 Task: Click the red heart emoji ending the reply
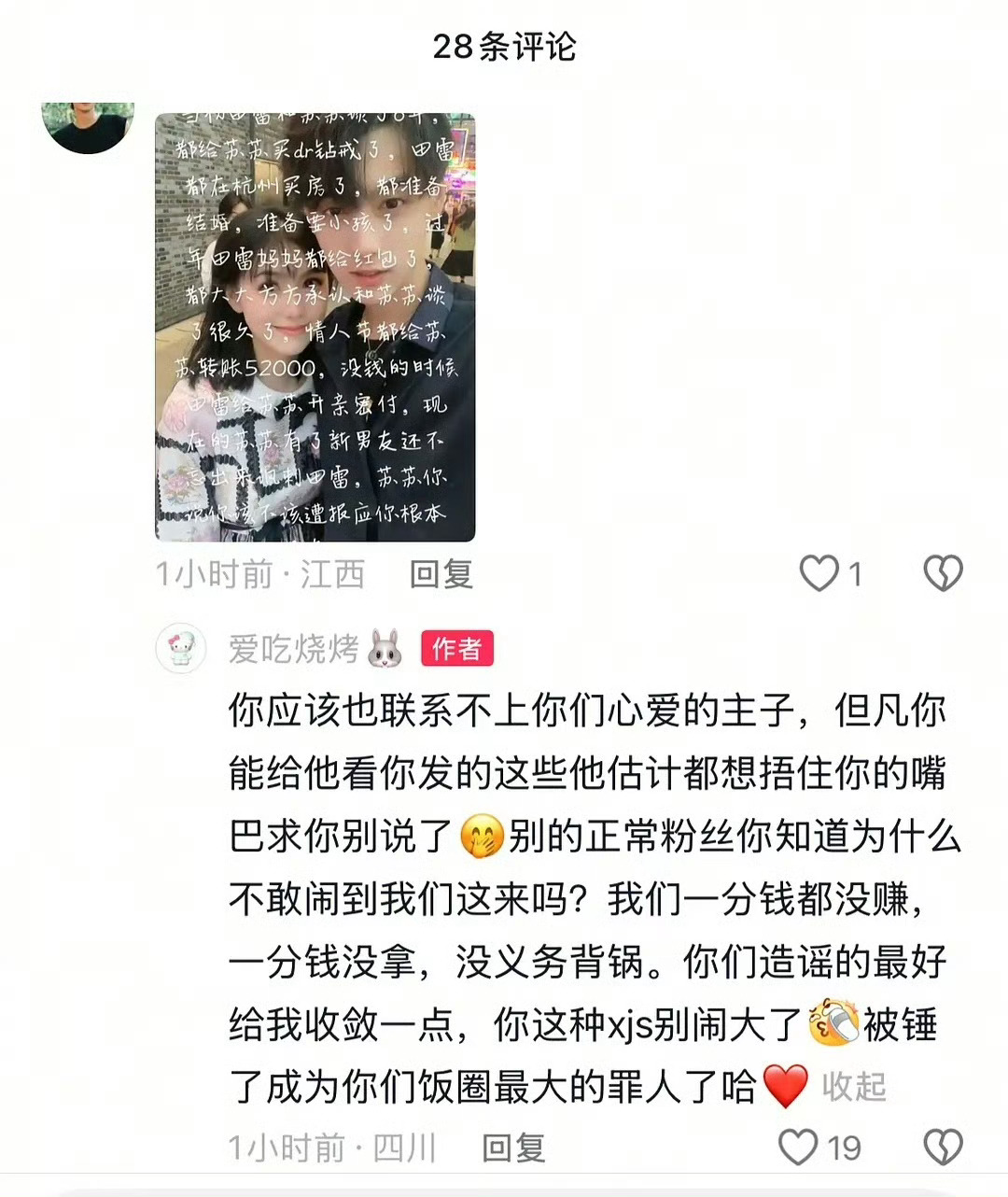tap(785, 1084)
